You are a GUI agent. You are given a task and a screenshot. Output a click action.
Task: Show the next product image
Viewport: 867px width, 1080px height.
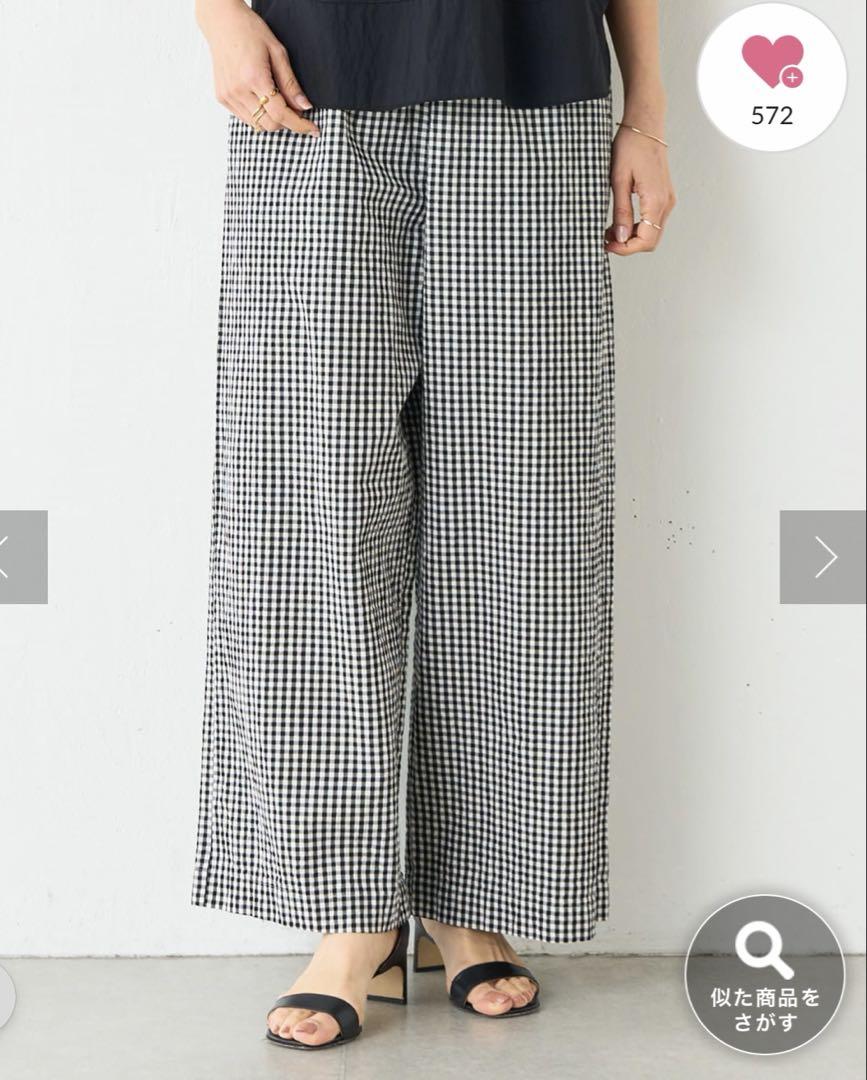pyautogui.click(x=823, y=557)
